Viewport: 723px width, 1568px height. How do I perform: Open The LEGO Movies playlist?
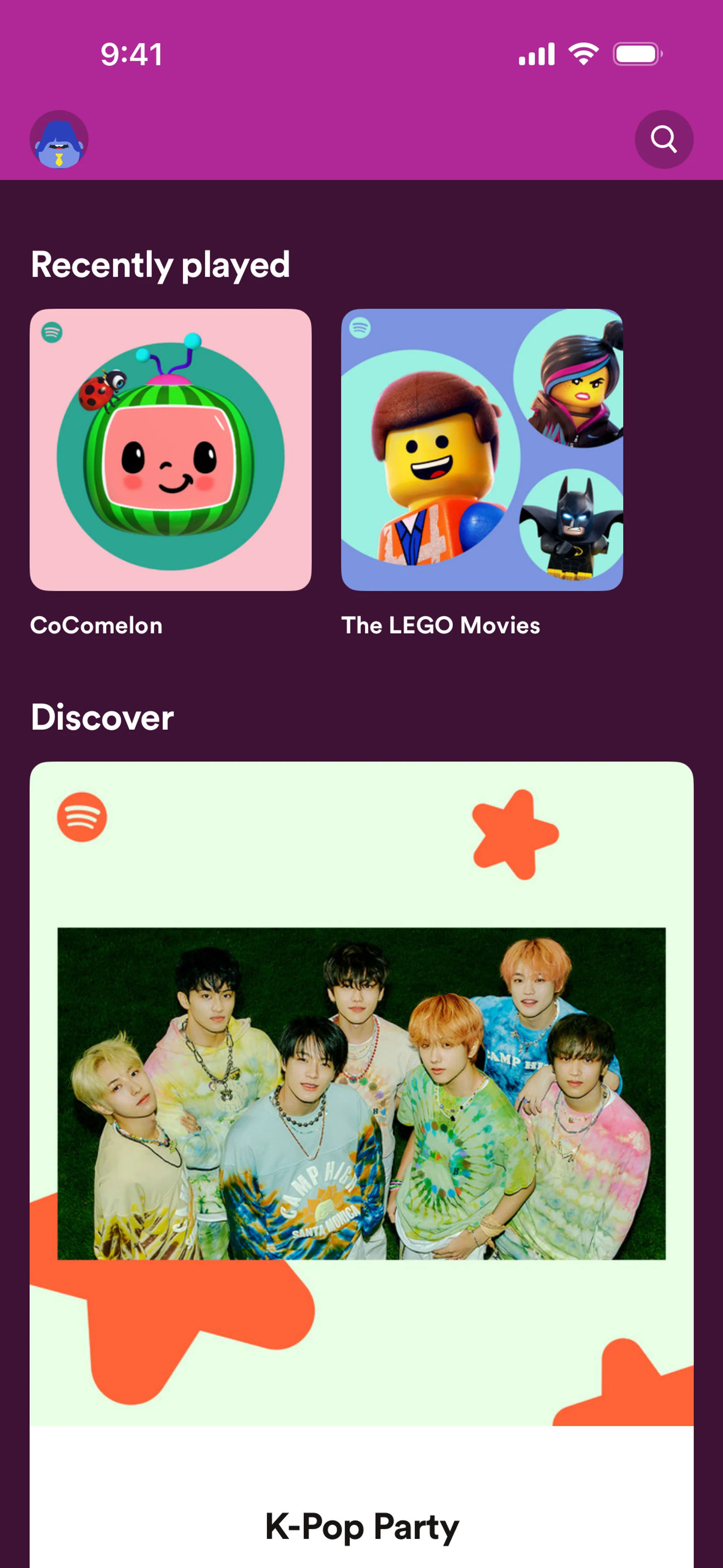481,450
